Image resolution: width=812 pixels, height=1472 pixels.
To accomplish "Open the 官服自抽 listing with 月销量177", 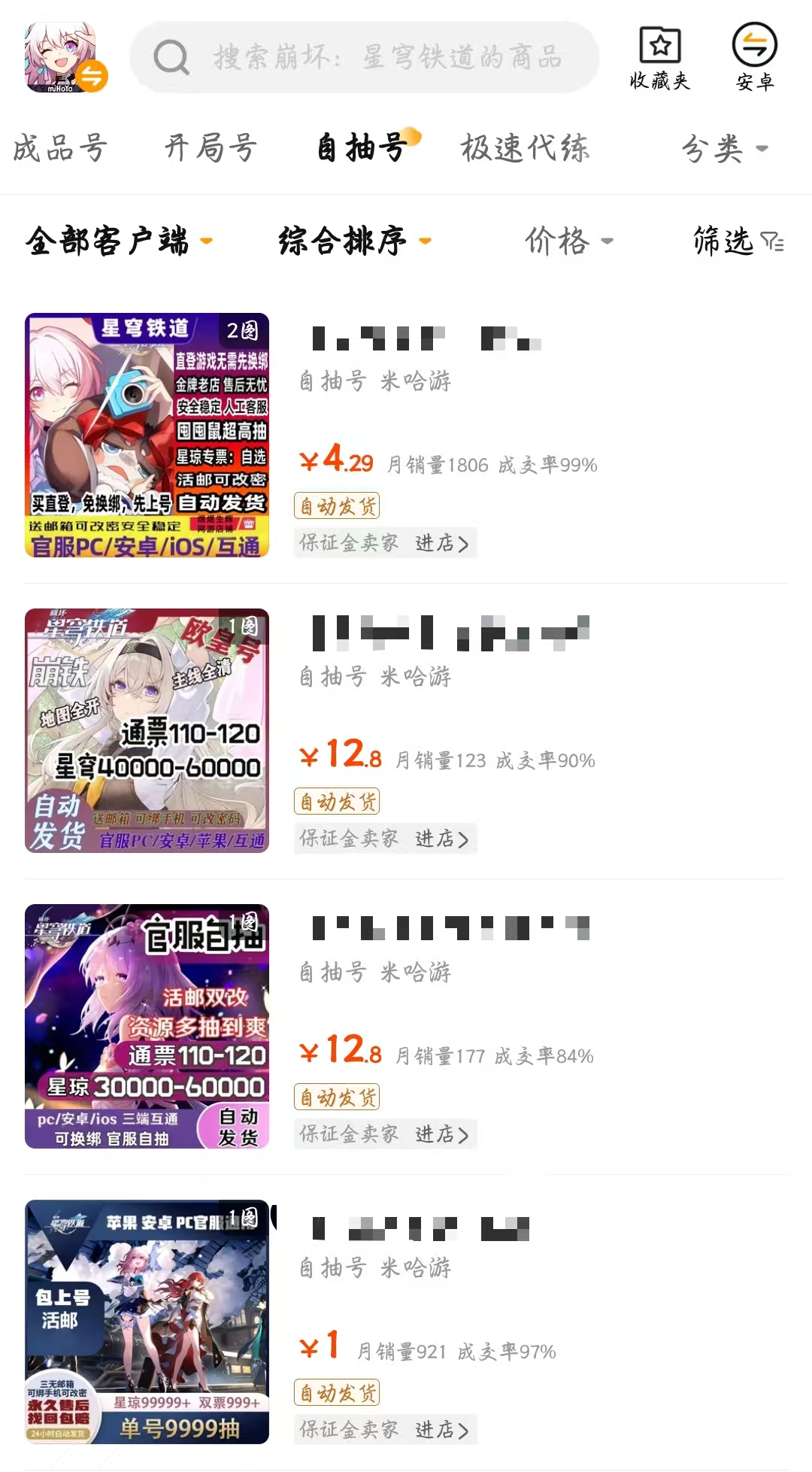I will [147, 1026].
